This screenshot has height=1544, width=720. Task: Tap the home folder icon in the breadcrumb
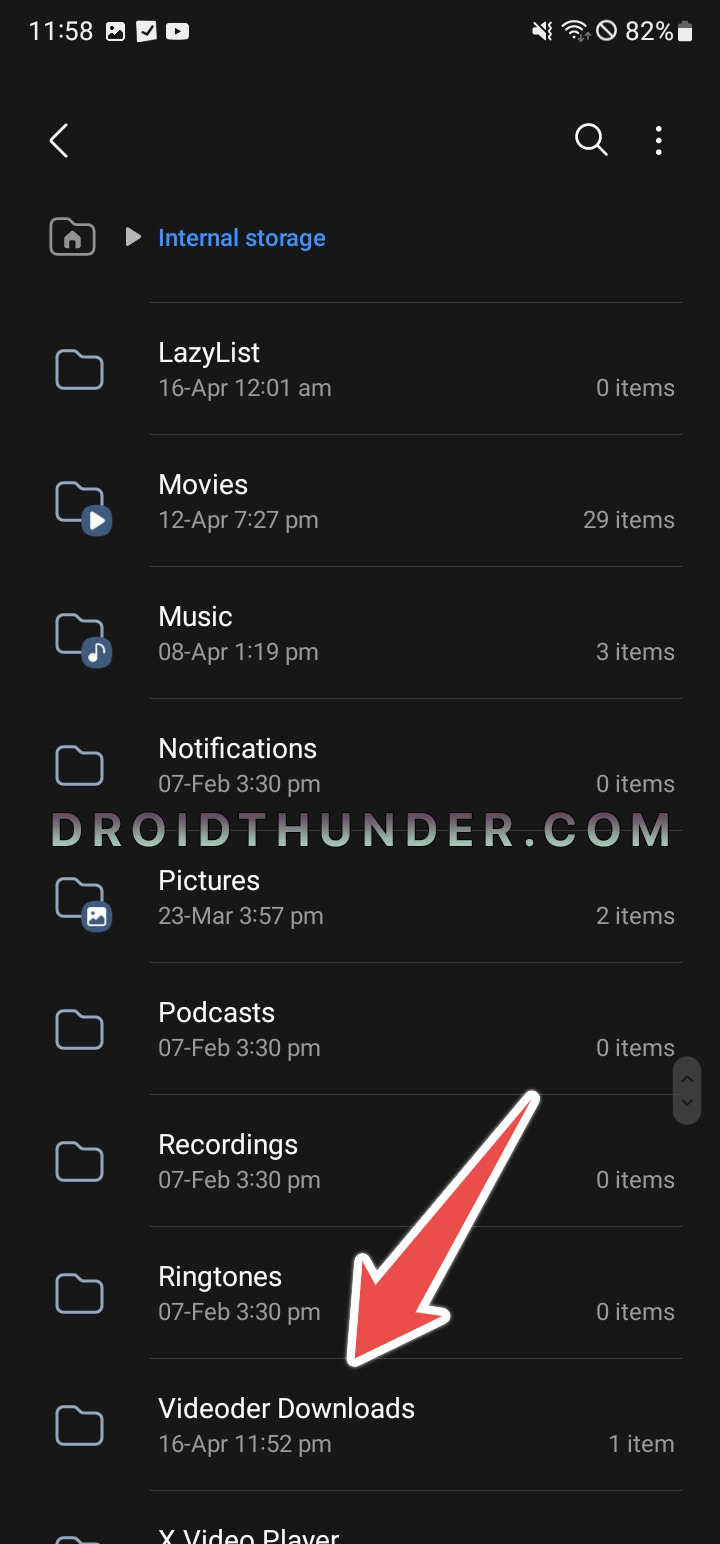point(72,237)
